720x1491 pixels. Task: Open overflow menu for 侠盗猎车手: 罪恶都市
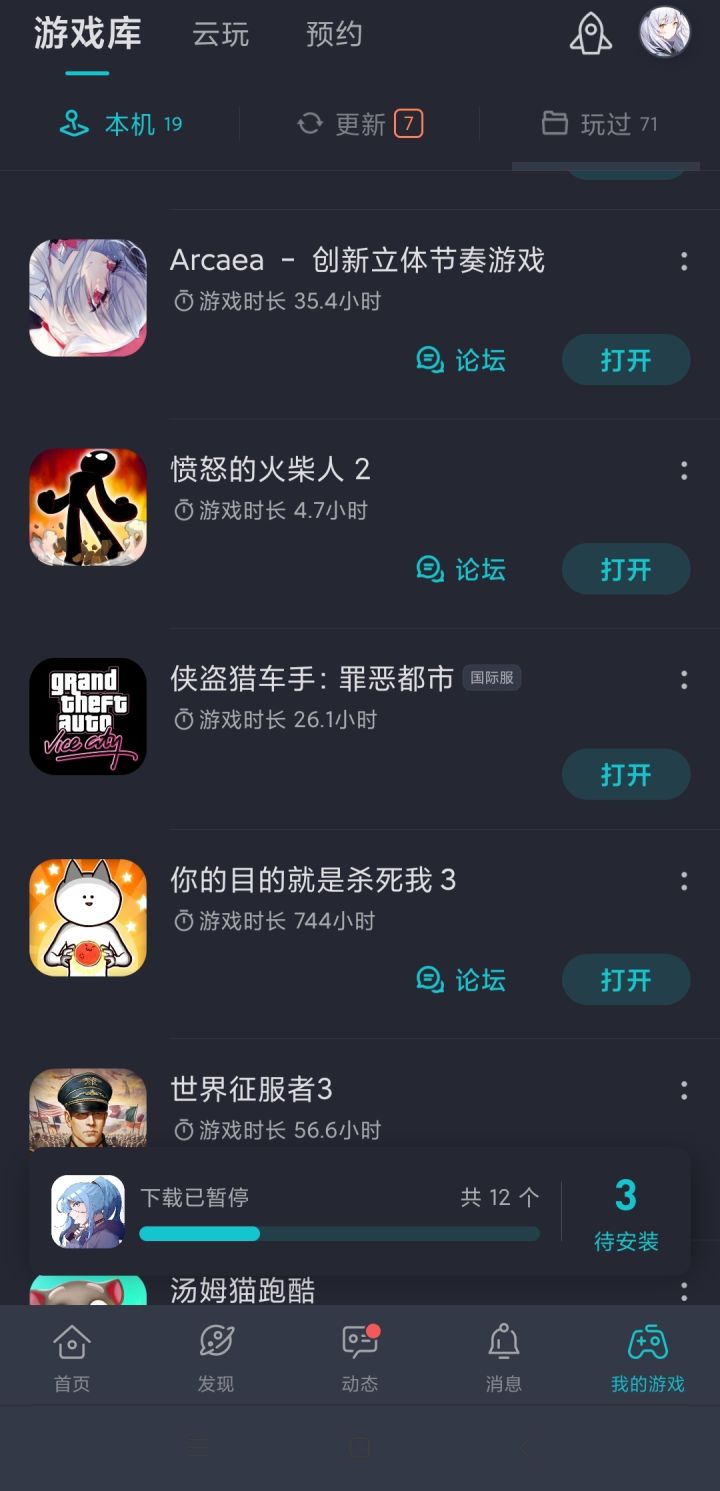click(684, 680)
